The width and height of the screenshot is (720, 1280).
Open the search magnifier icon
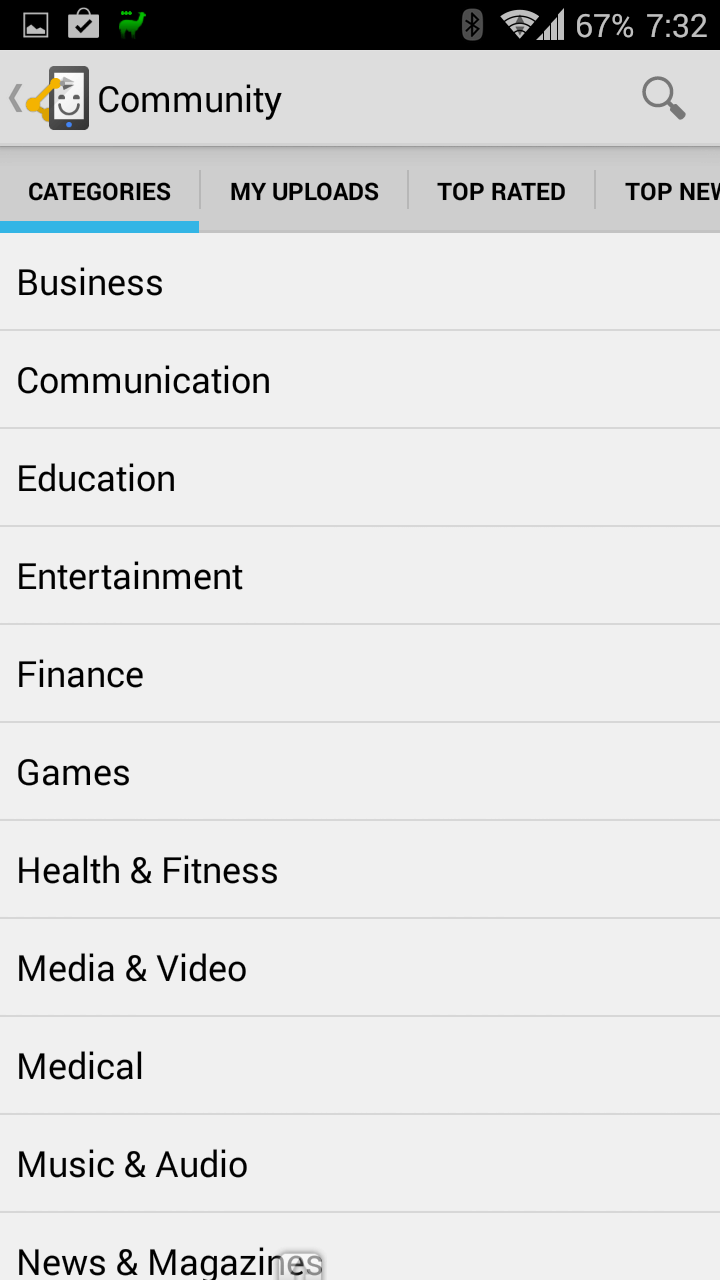(x=663, y=99)
